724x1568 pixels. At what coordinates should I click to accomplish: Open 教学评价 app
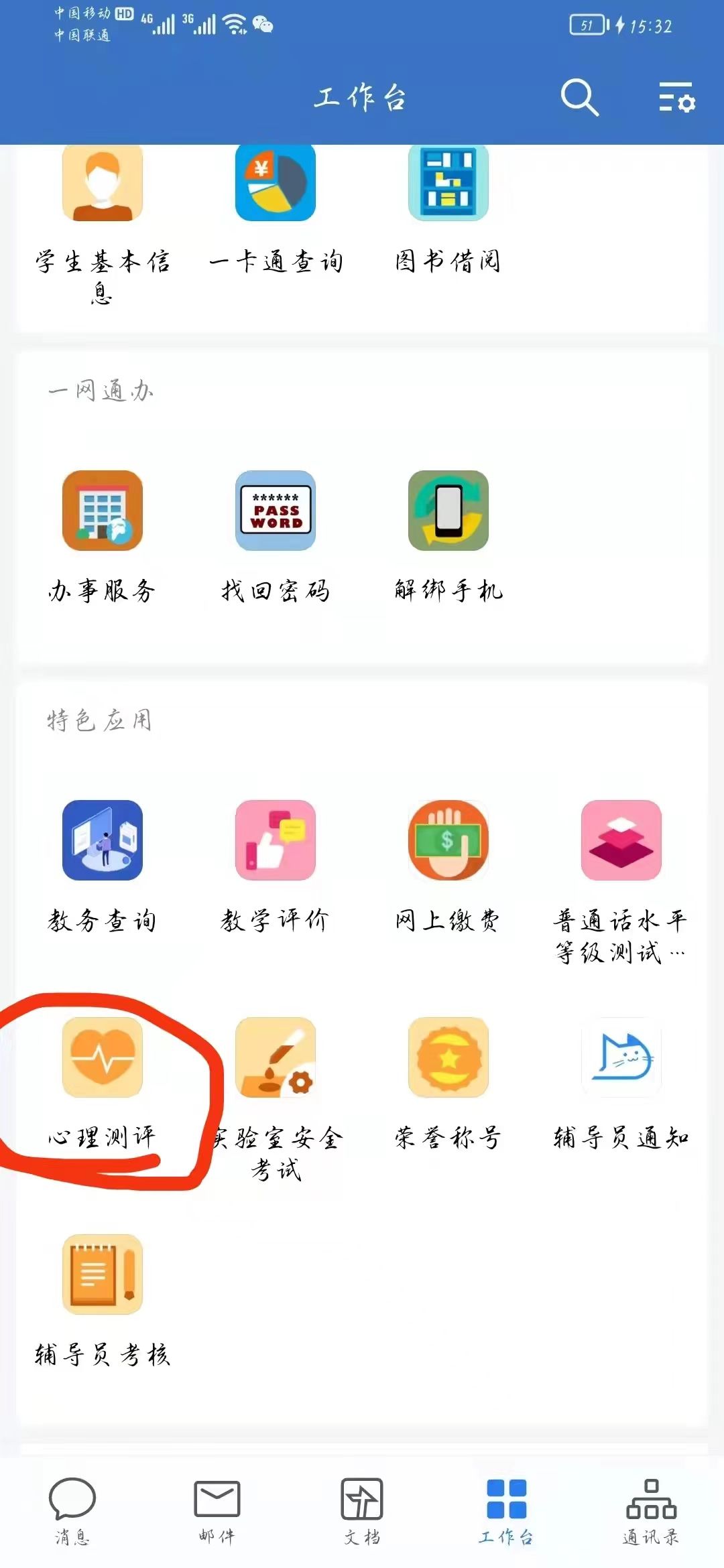coord(275,840)
